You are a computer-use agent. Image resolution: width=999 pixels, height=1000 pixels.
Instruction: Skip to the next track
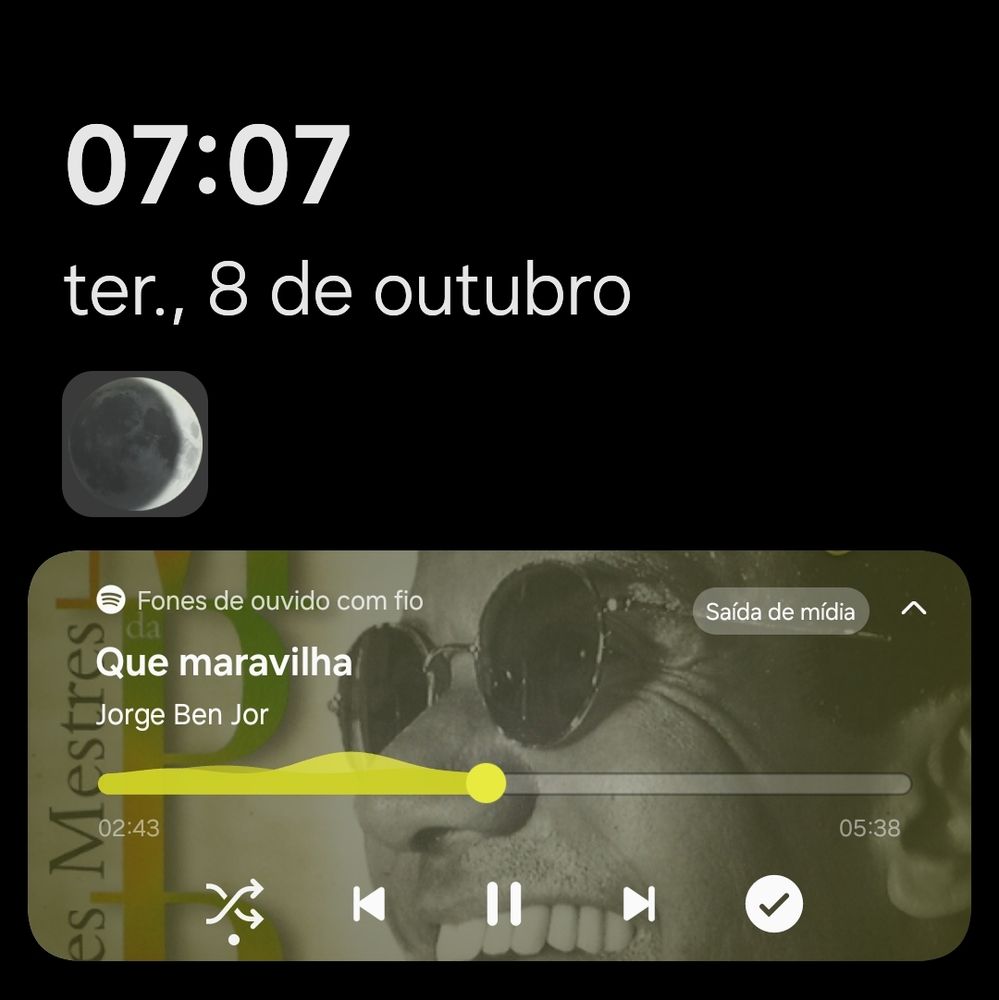[x=638, y=904]
